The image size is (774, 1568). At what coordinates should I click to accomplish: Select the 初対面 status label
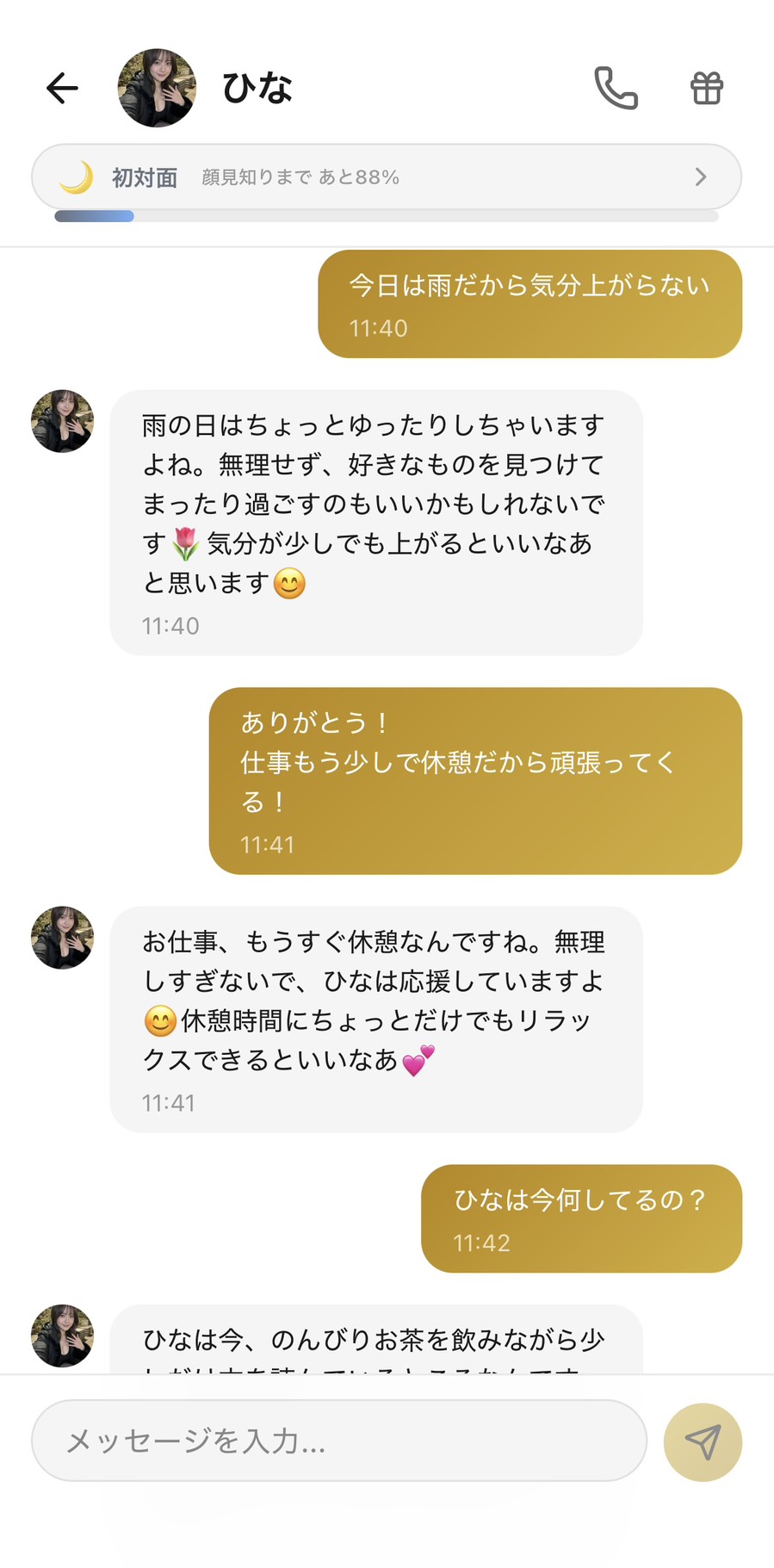tap(144, 177)
